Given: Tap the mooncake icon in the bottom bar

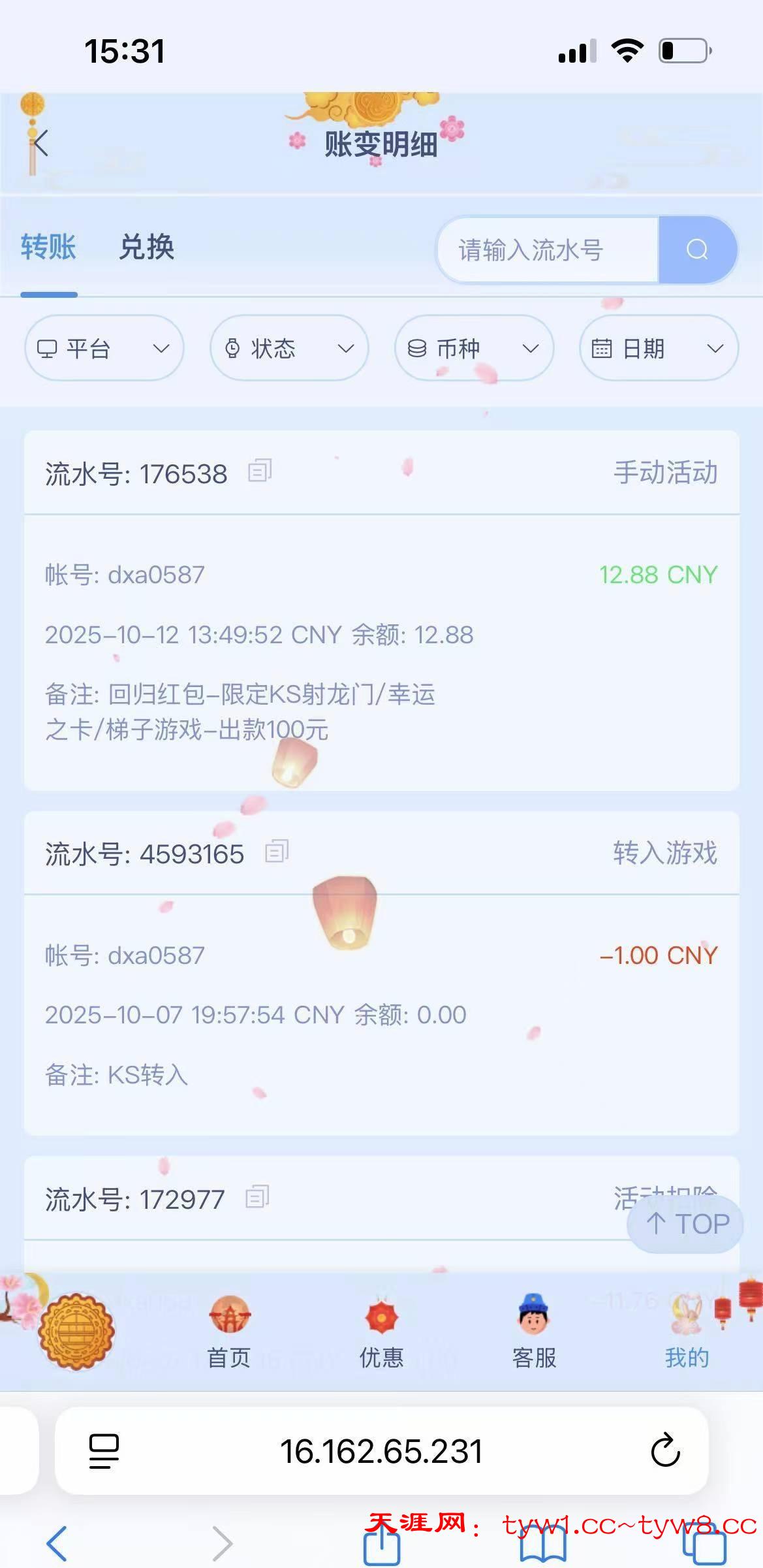Looking at the screenshot, I should (76, 1331).
